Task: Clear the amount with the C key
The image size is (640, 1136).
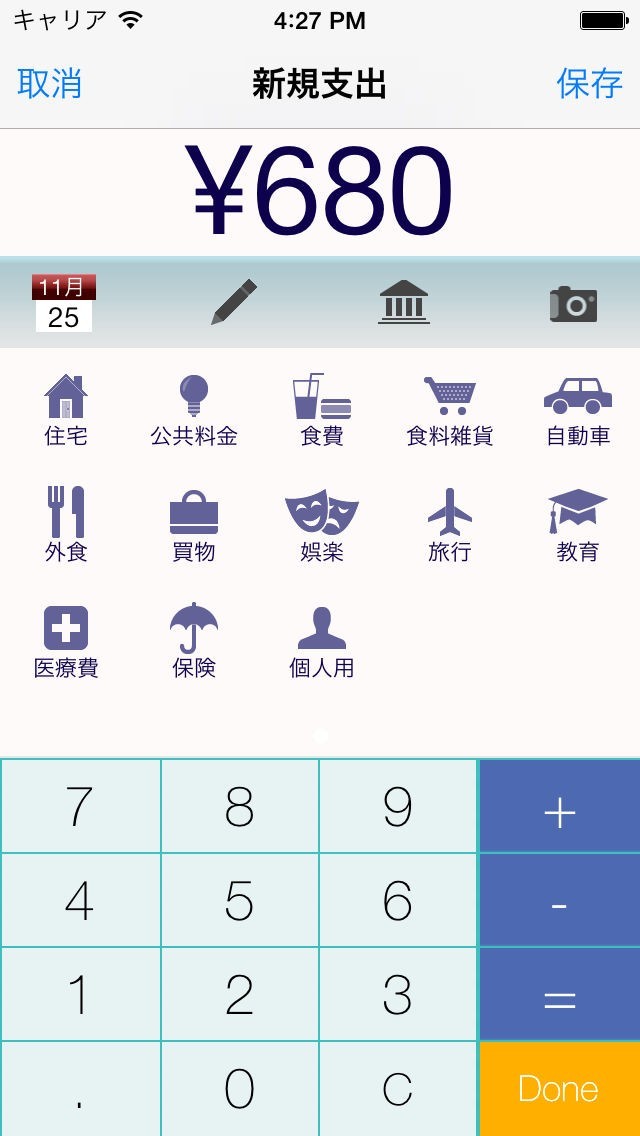Action: 398,1088
